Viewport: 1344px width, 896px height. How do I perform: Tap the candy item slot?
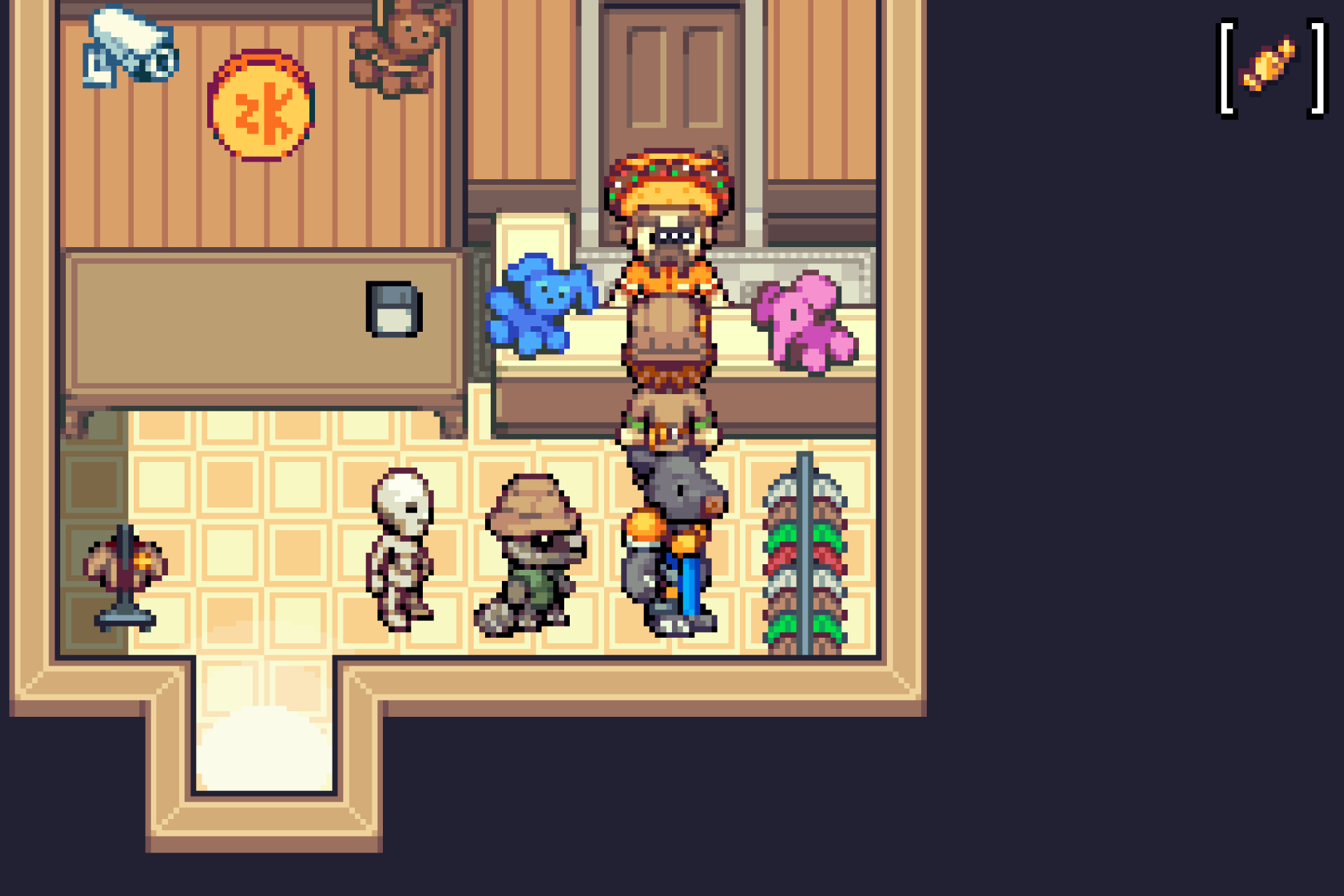[x=1270, y=66]
